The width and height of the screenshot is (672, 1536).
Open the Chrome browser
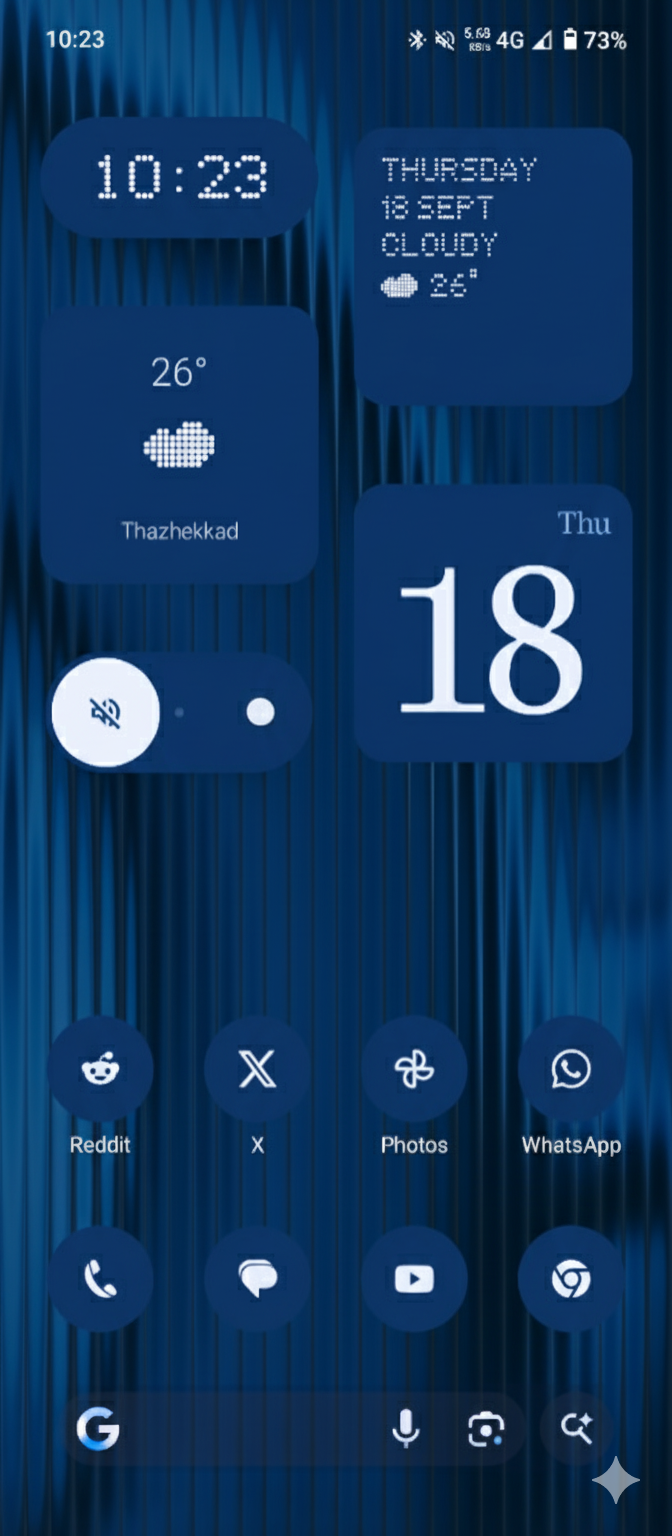(571, 1279)
